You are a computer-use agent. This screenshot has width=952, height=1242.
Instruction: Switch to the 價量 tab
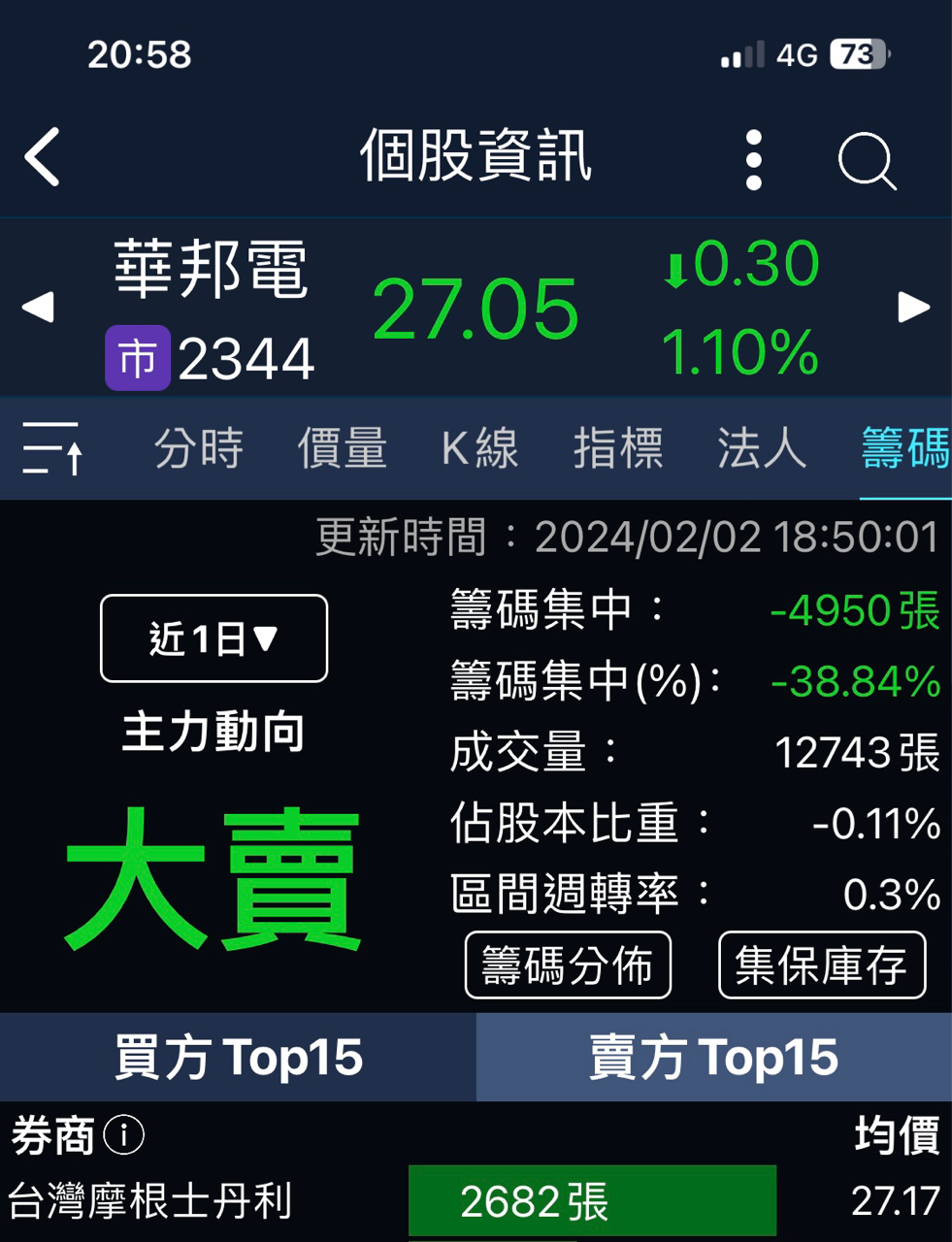click(342, 448)
